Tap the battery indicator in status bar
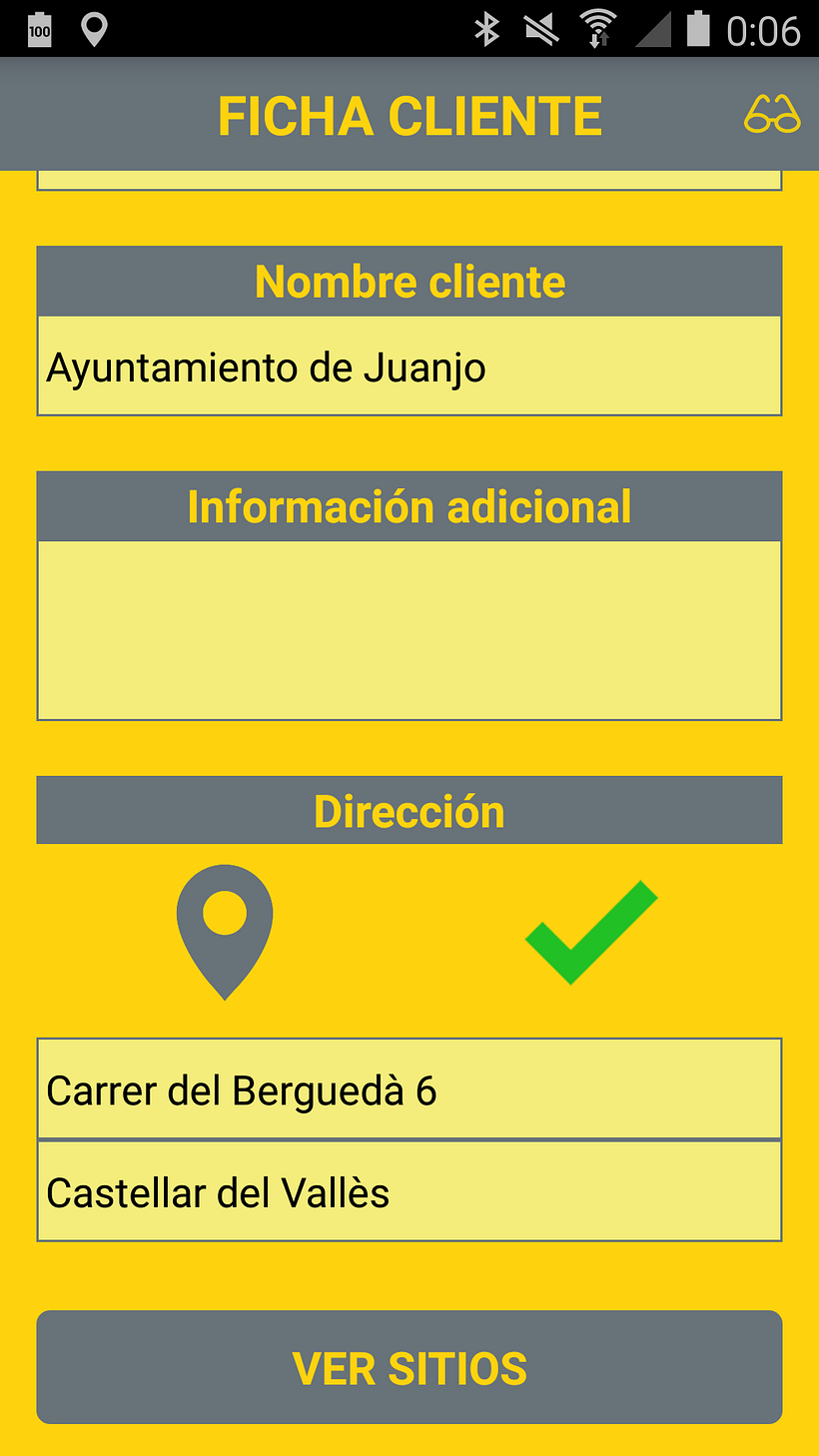 pyautogui.click(x=699, y=30)
